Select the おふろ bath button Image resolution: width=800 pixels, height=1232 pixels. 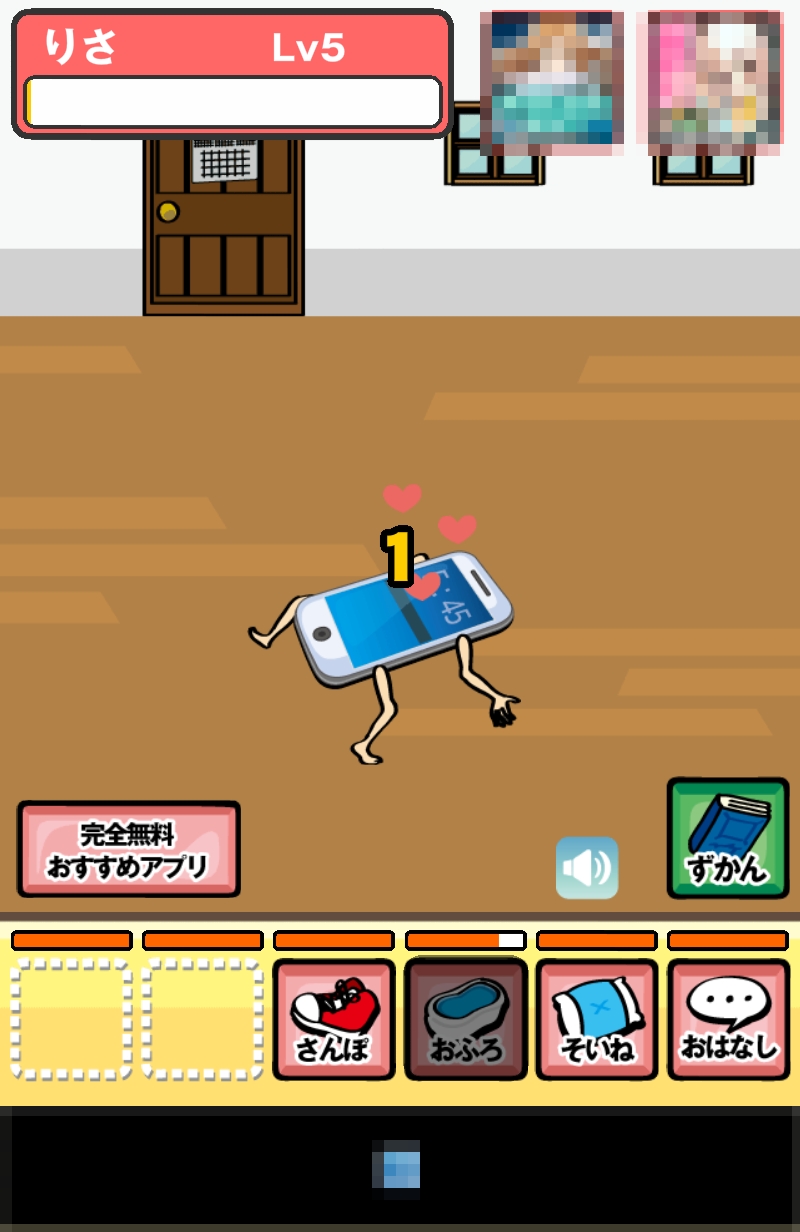coord(465,1019)
